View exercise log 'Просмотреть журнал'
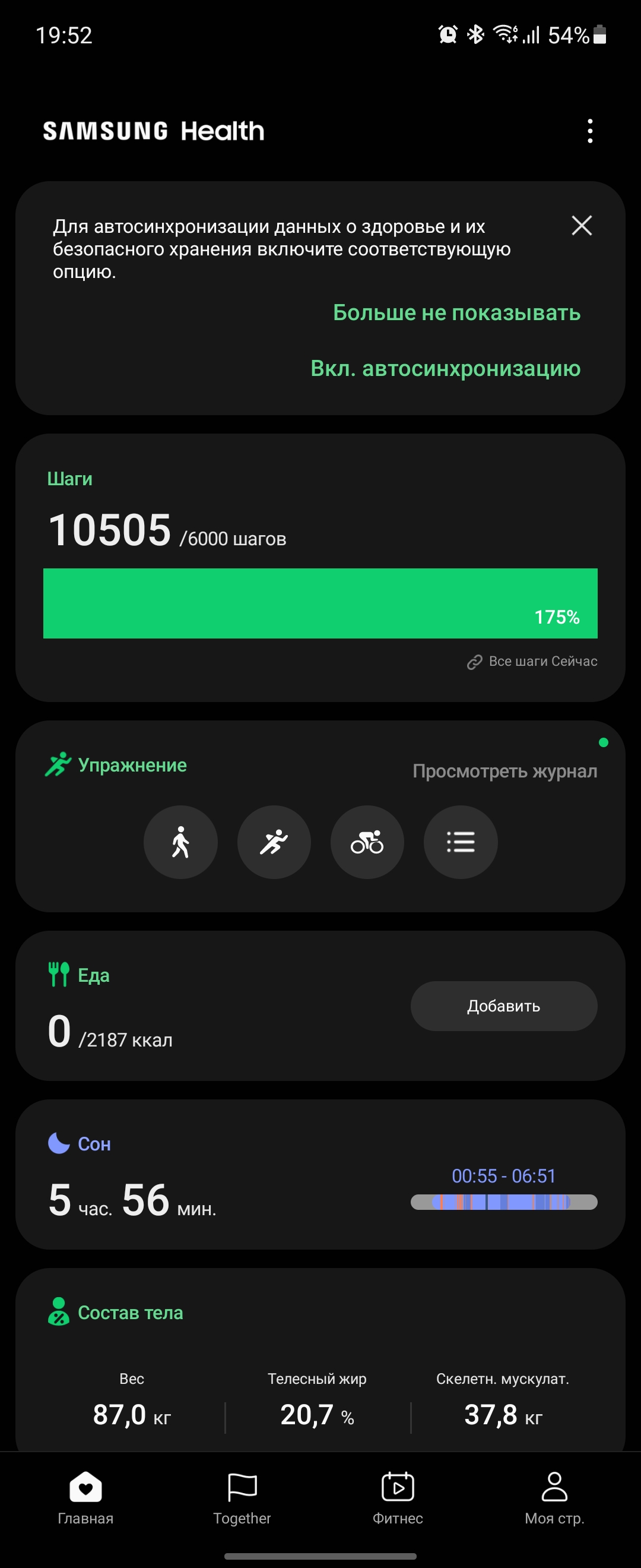The height and width of the screenshot is (1568, 641). click(x=504, y=771)
